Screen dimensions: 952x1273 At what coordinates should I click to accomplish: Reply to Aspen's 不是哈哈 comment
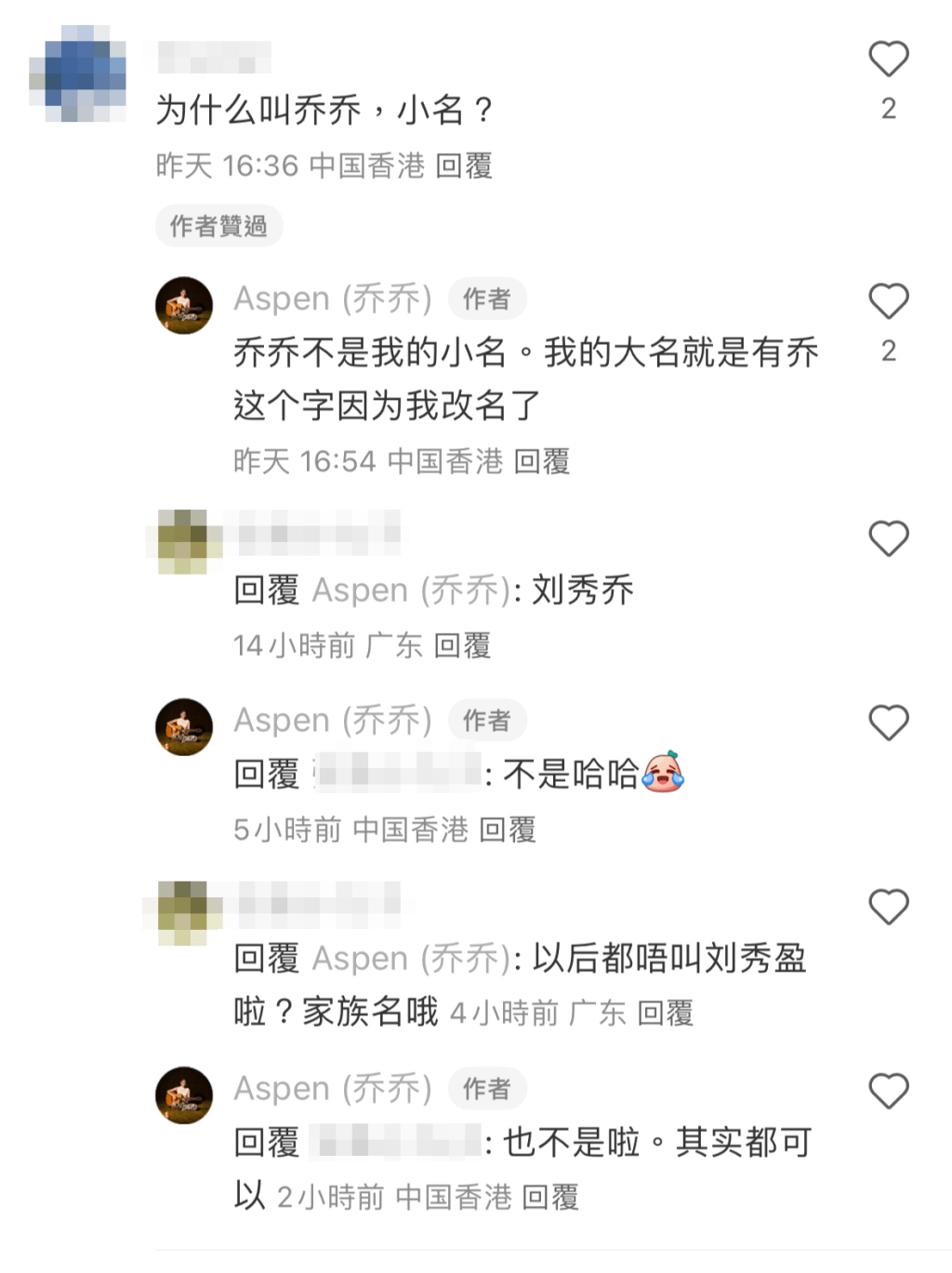[x=507, y=829]
